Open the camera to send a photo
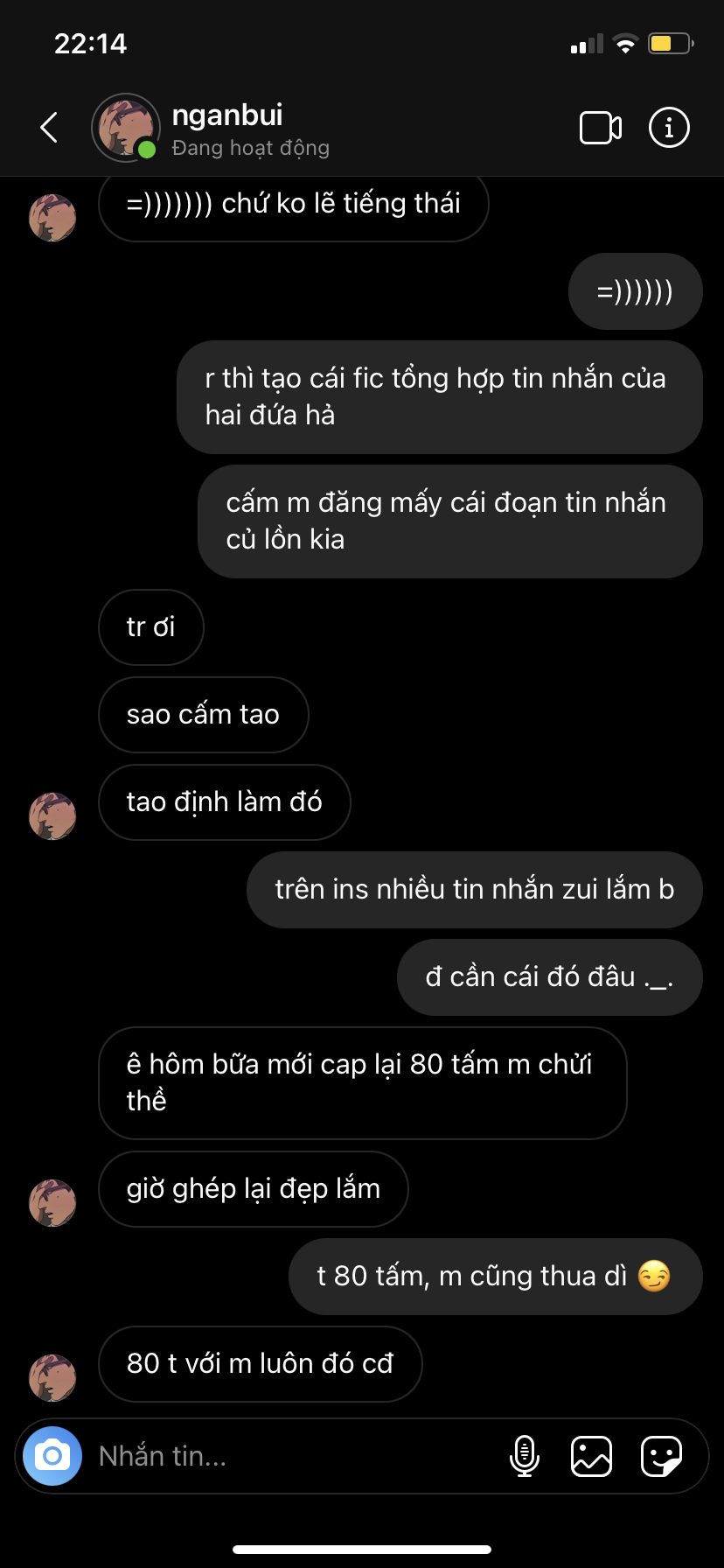 [52, 1456]
